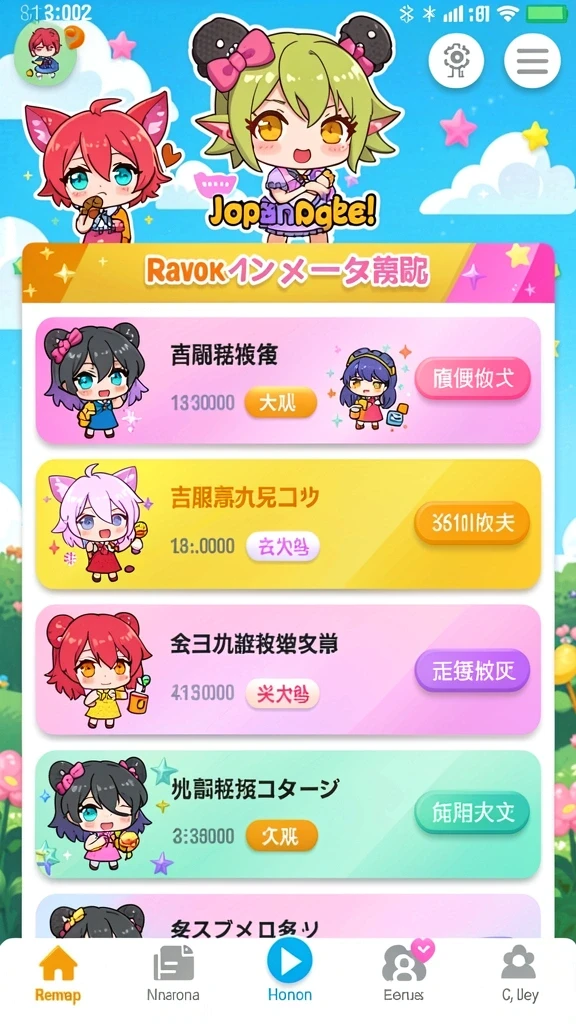
Task: Tap the purple button on the third card
Action: pos(472,670)
